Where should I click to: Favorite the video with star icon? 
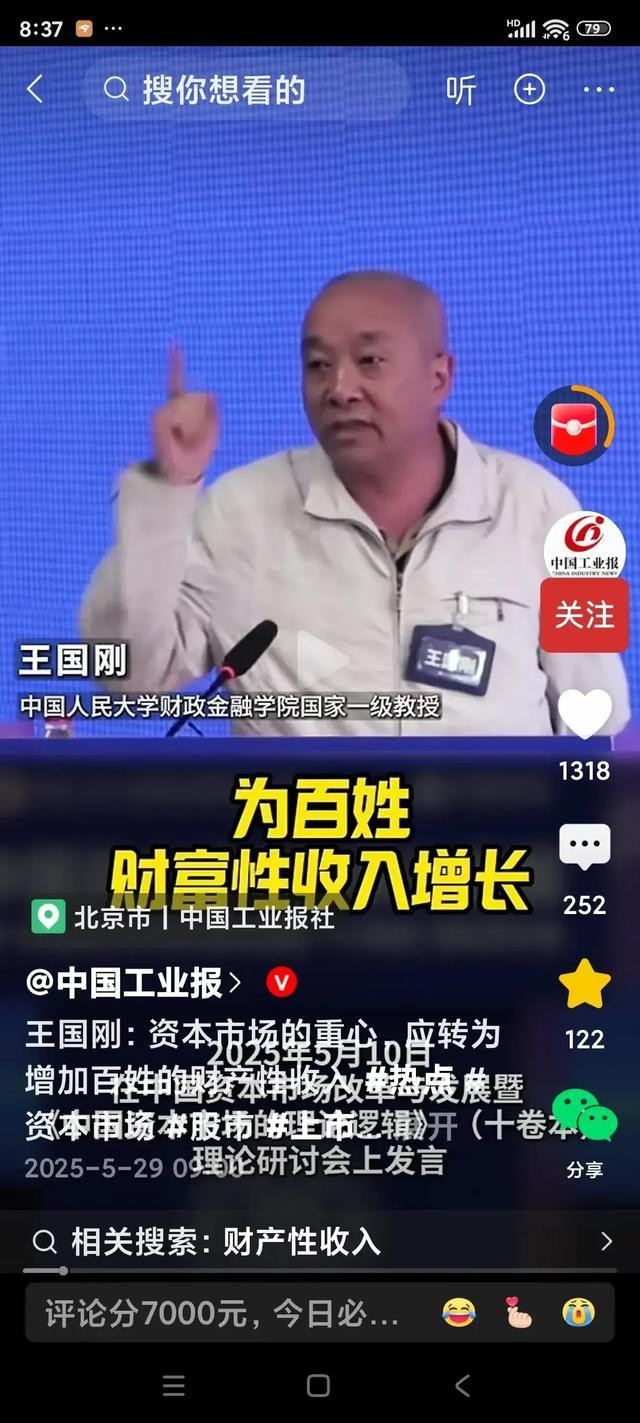(x=585, y=984)
